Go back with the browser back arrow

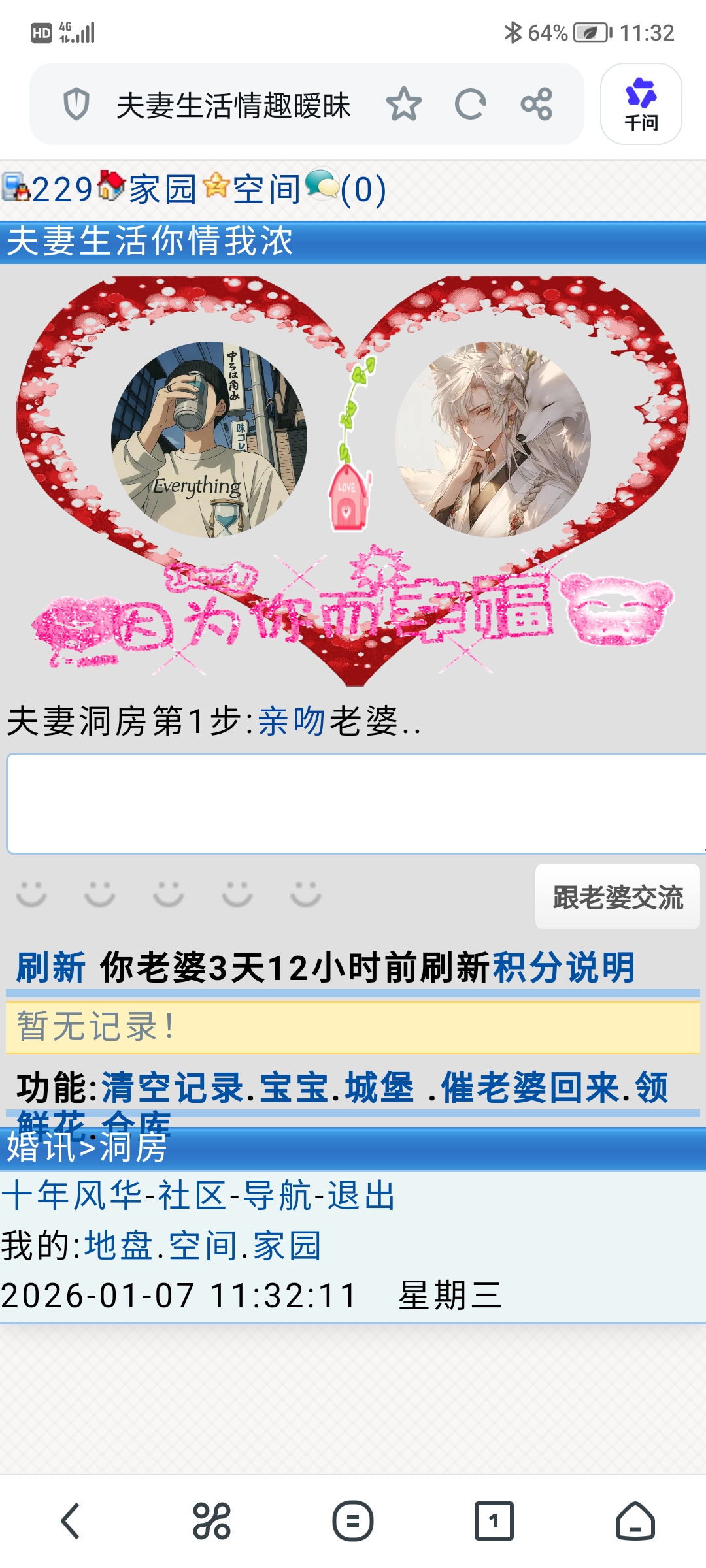(71, 1521)
